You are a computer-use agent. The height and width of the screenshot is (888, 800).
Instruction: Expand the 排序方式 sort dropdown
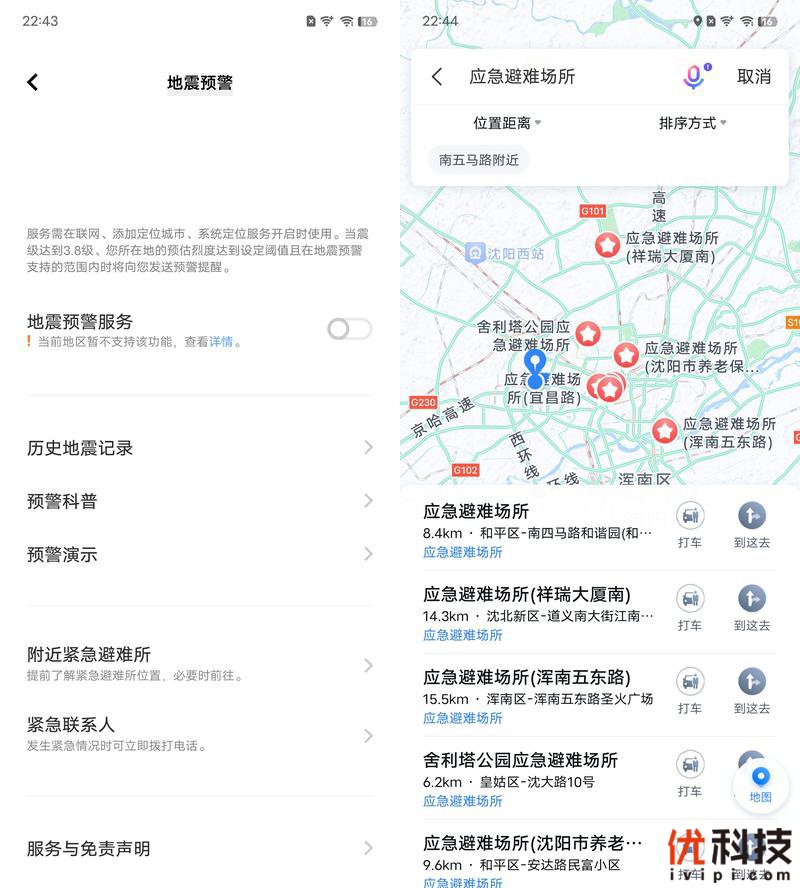coord(692,123)
